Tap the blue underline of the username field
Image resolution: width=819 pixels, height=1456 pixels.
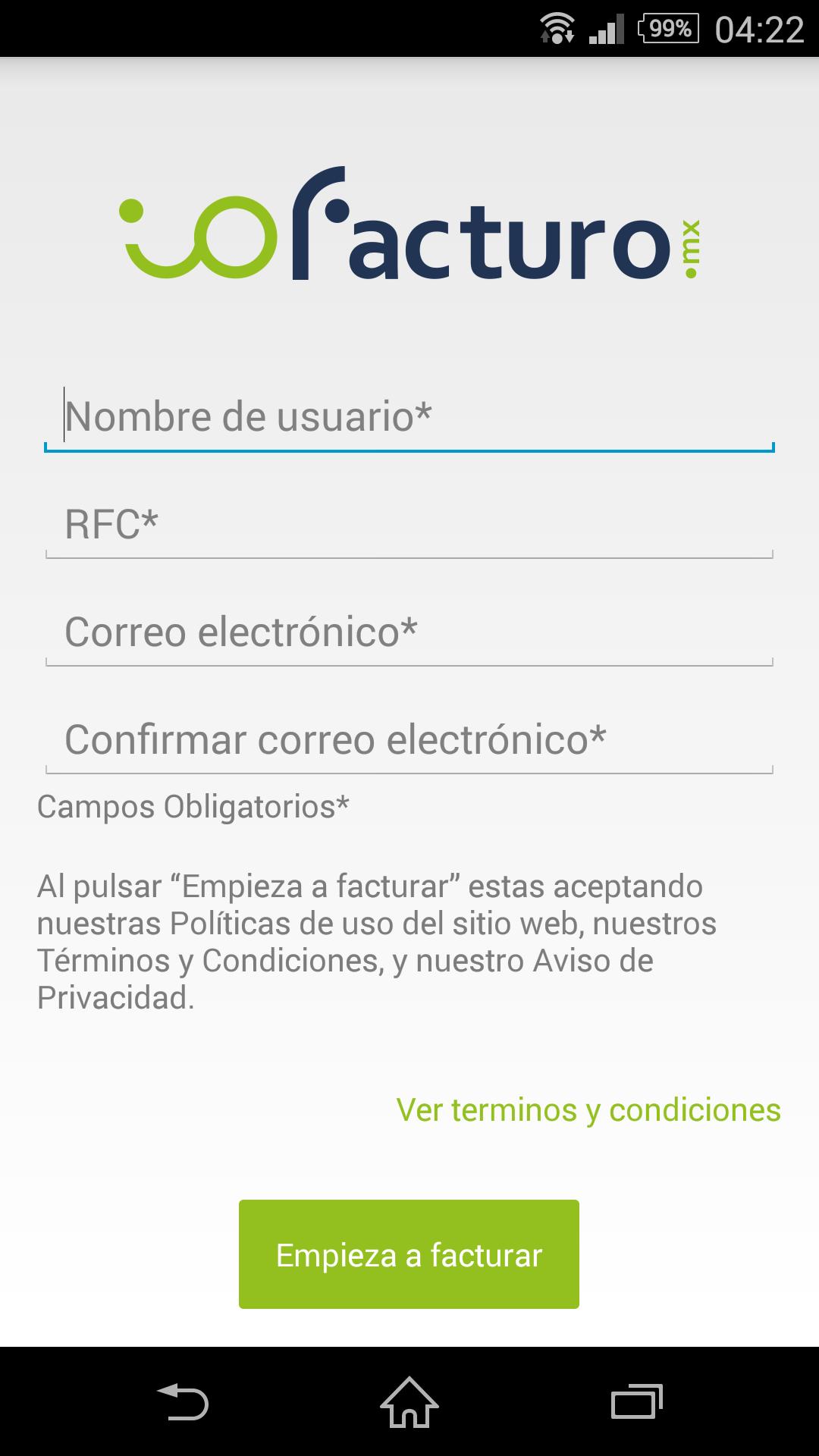click(x=409, y=447)
